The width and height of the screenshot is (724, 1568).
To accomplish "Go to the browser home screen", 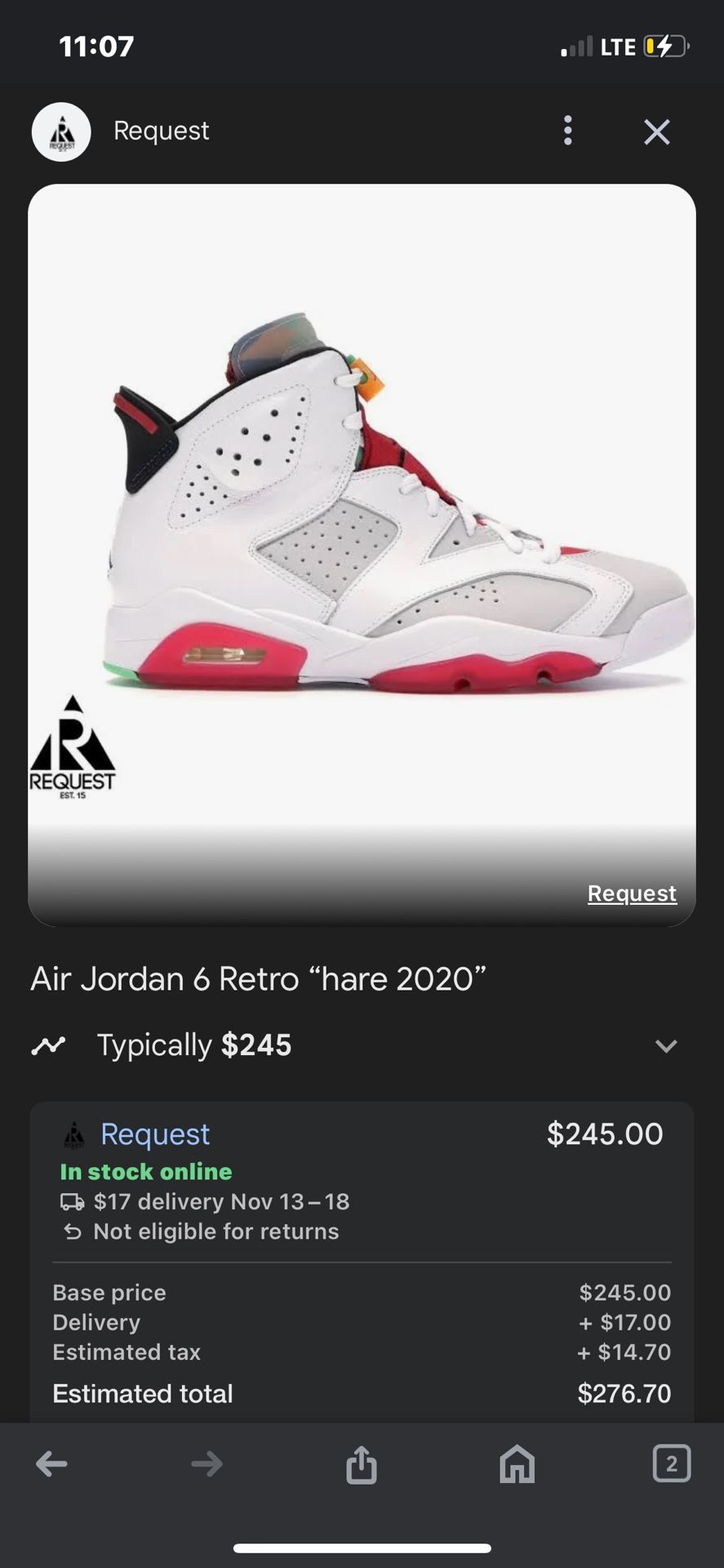I will (x=517, y=1463).
